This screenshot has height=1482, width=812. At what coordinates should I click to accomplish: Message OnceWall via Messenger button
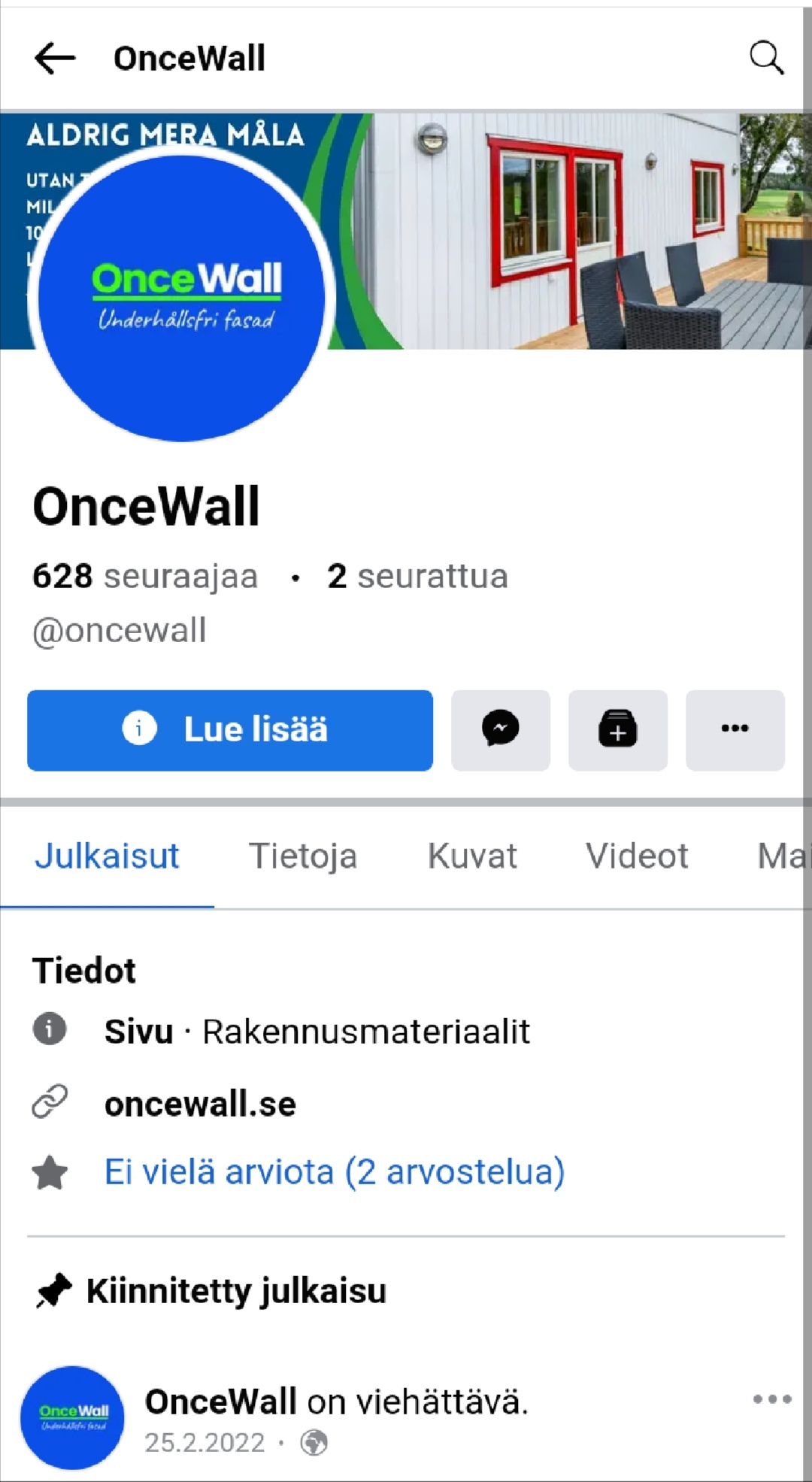point(501,730)
